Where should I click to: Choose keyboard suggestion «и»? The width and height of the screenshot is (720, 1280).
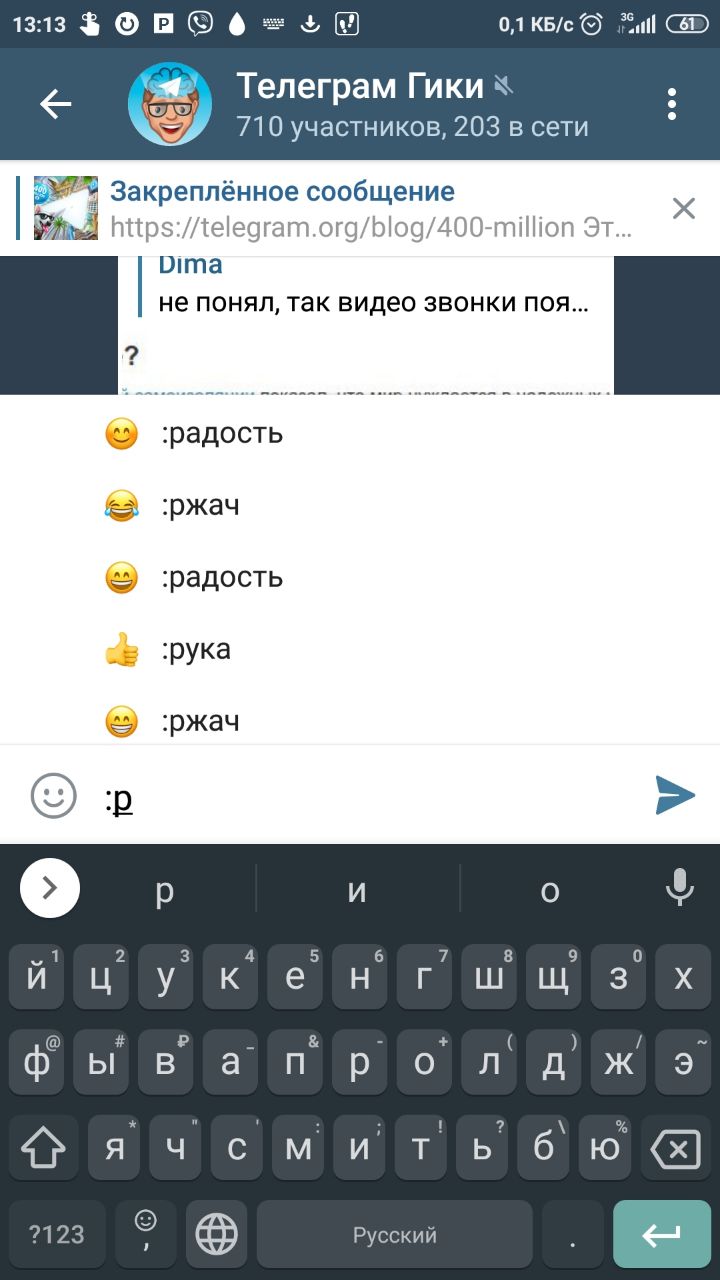(x=357, y=890)
